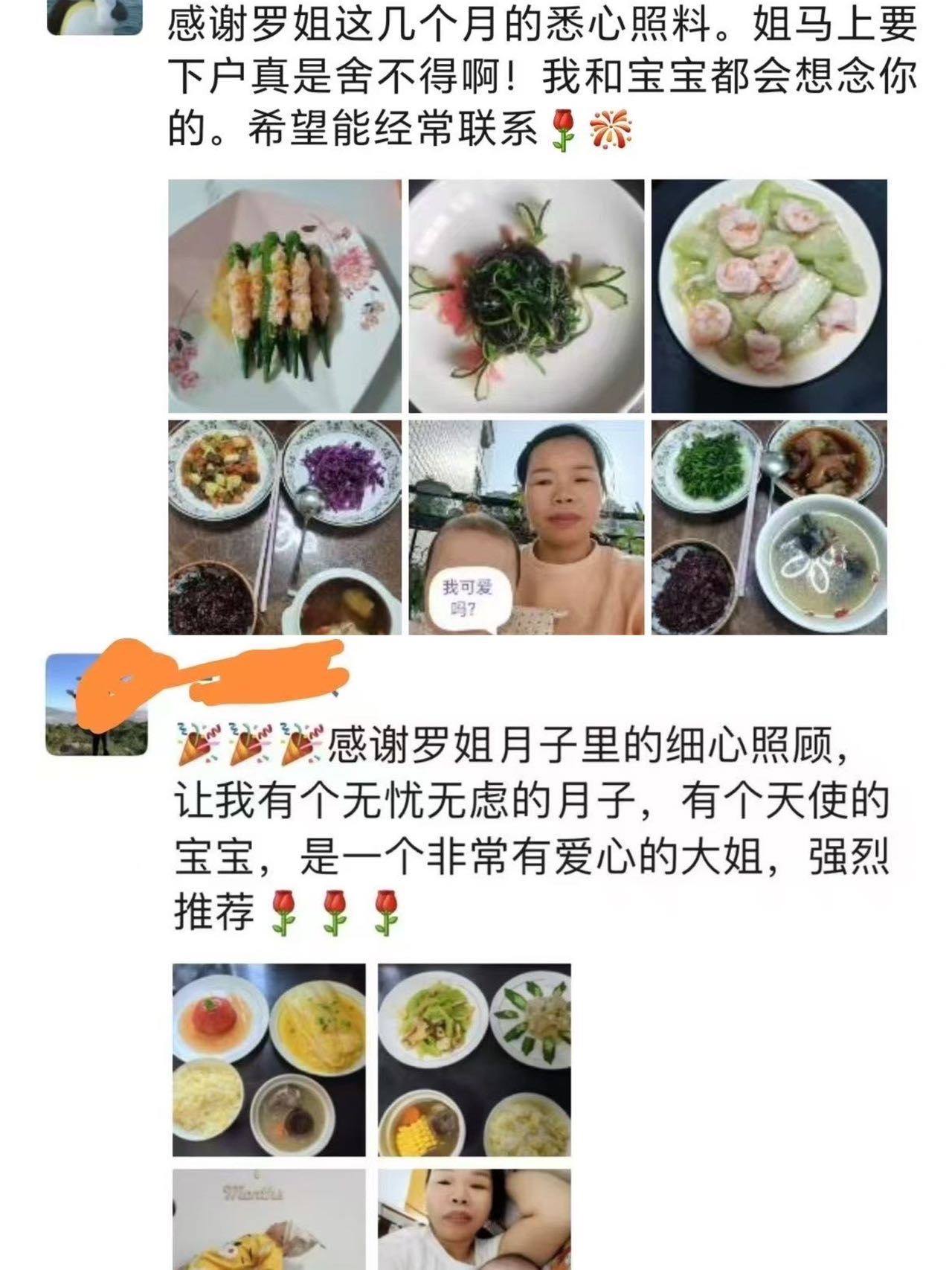View the selfie photo in second post

pyautogui.click(x=474, y=1219)
